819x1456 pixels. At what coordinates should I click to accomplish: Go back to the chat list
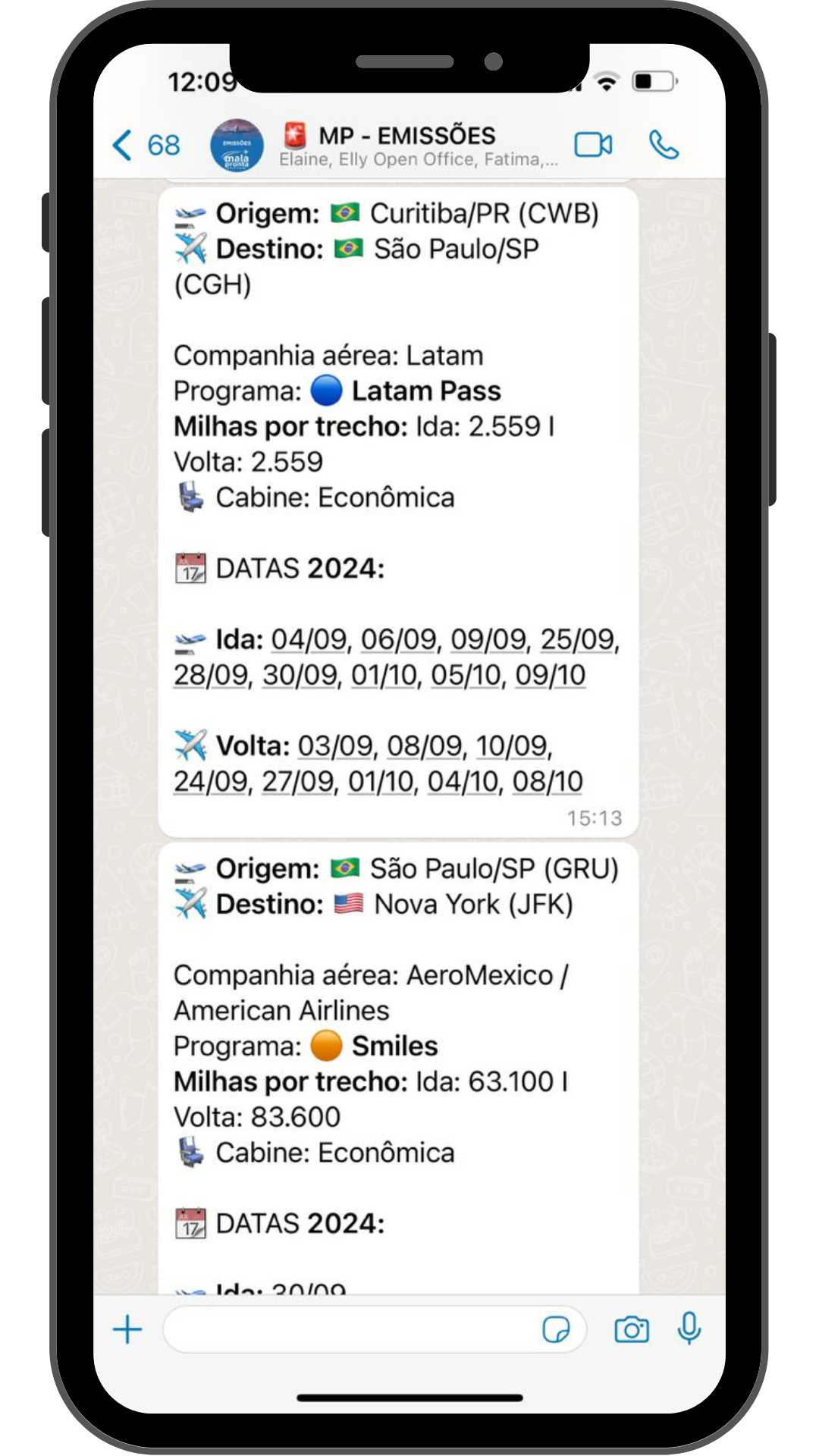click(146, 145)
